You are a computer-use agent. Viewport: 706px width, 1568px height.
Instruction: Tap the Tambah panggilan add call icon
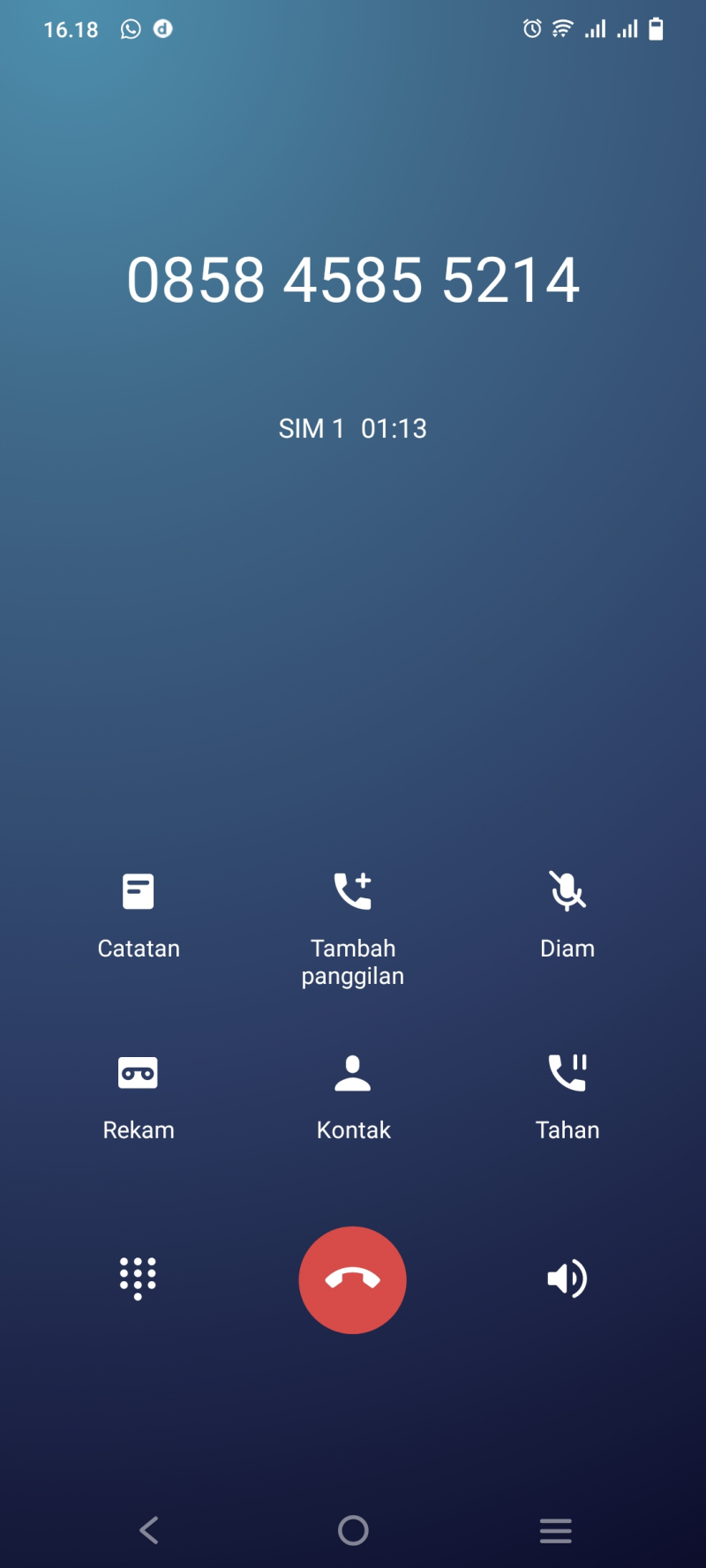(x=353, y=891)
